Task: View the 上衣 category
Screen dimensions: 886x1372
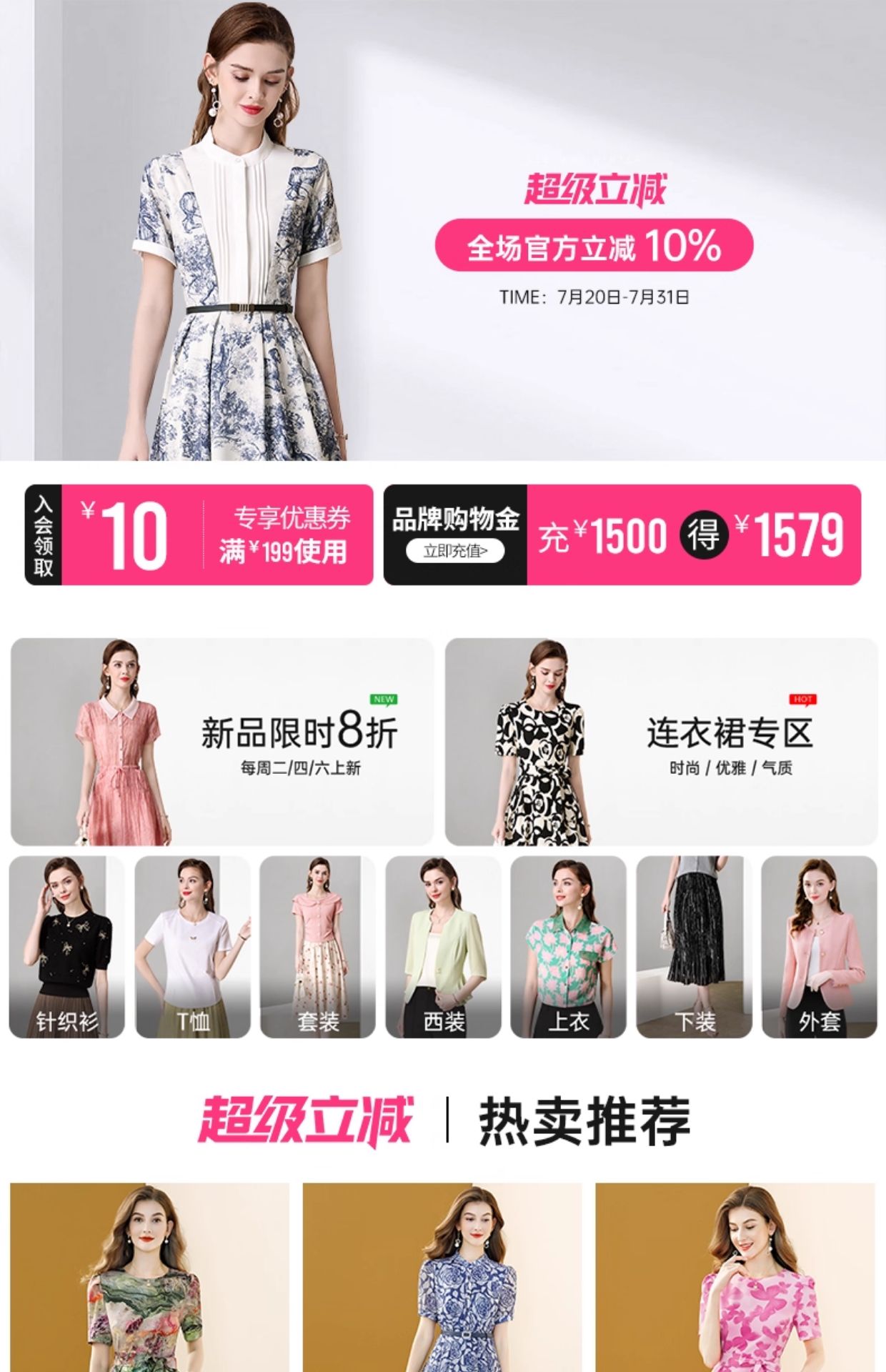Action: [x=568, y=947]
